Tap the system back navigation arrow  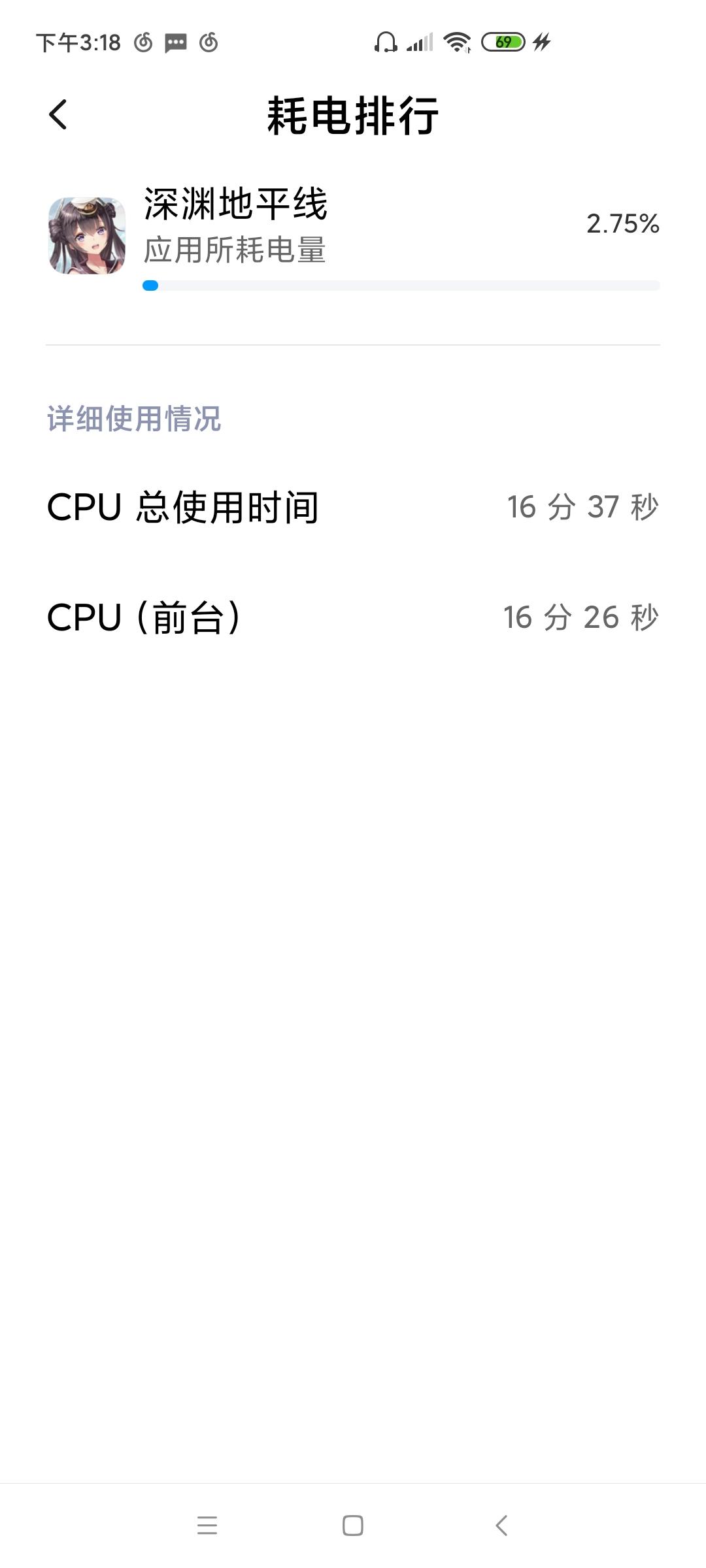pos(501,1526)
